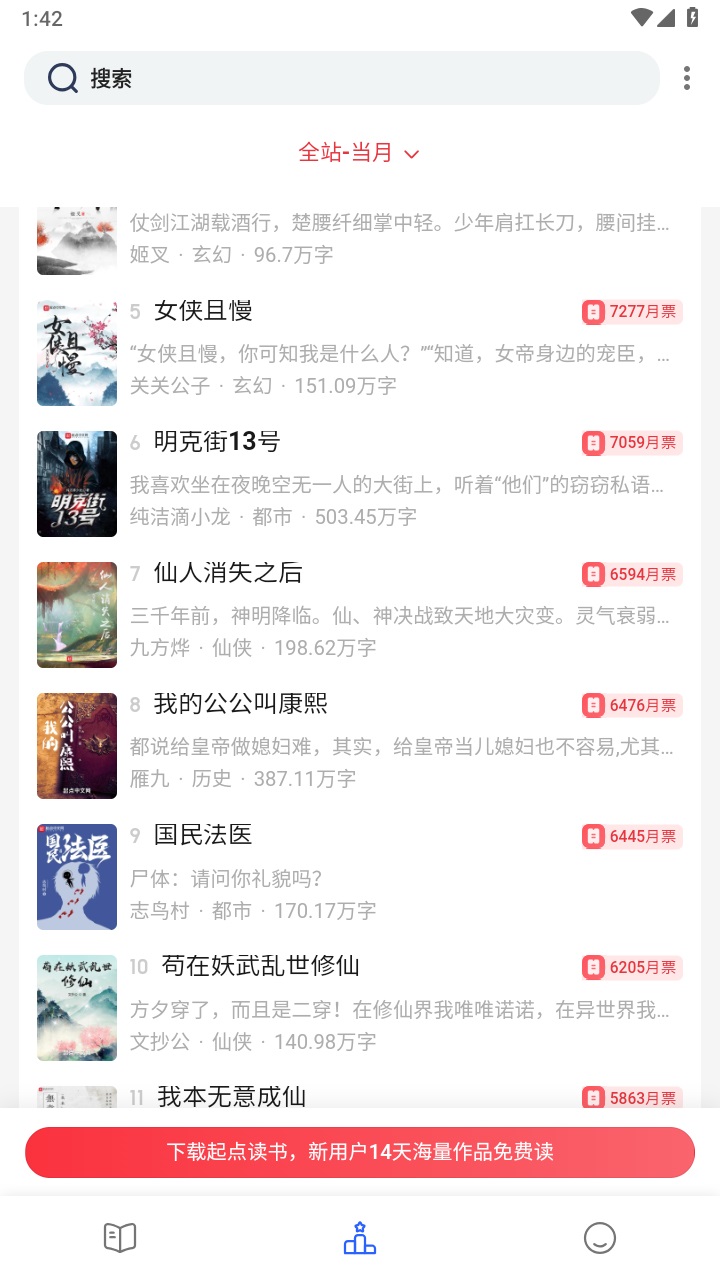Tap the 6205月票 badge of 苟在妖武乱世修仙
Viewport: 720px width, 1280px height.
click(x=631, y=967)
